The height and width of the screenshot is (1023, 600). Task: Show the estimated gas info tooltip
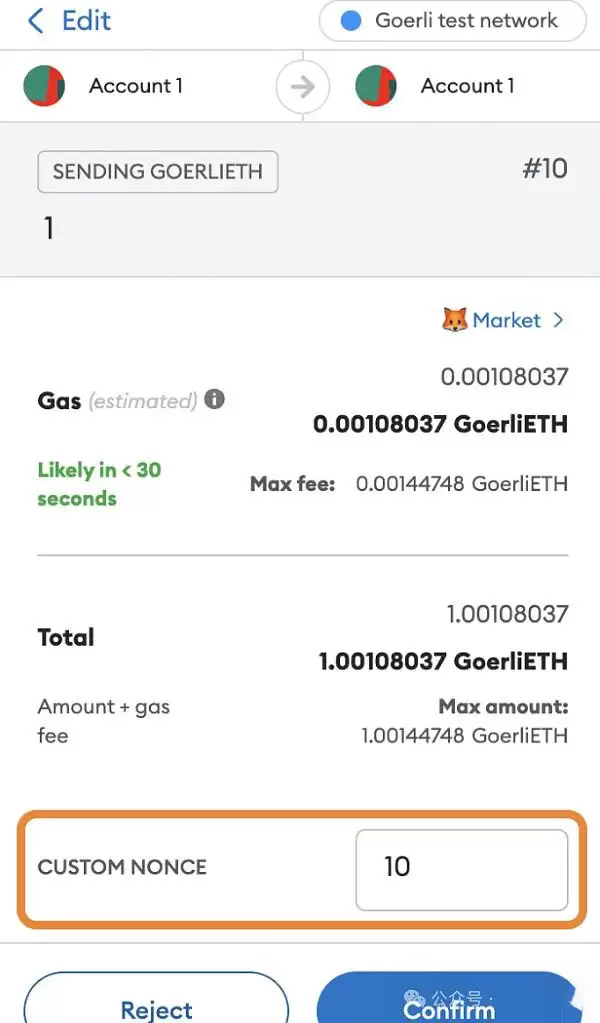click(214, 400)
